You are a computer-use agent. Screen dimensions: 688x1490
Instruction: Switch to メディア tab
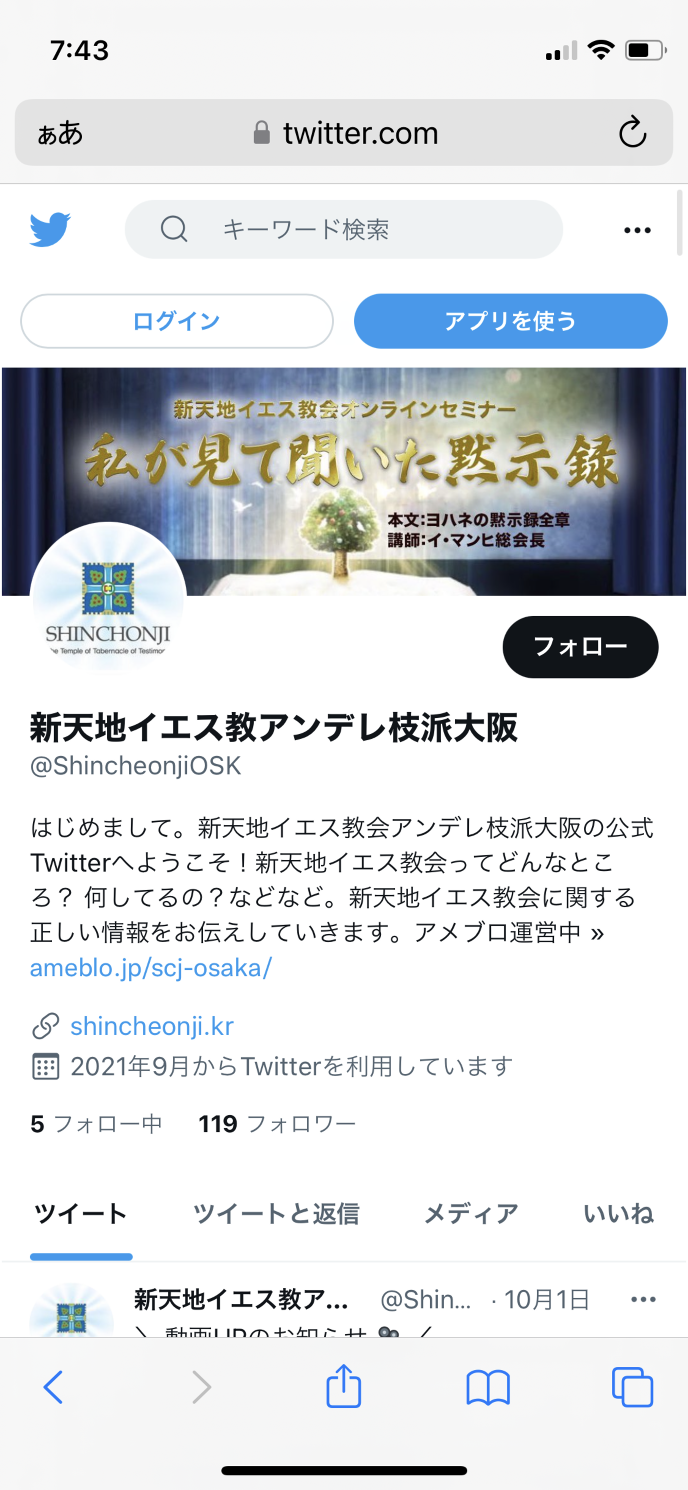click(471, 1214)
